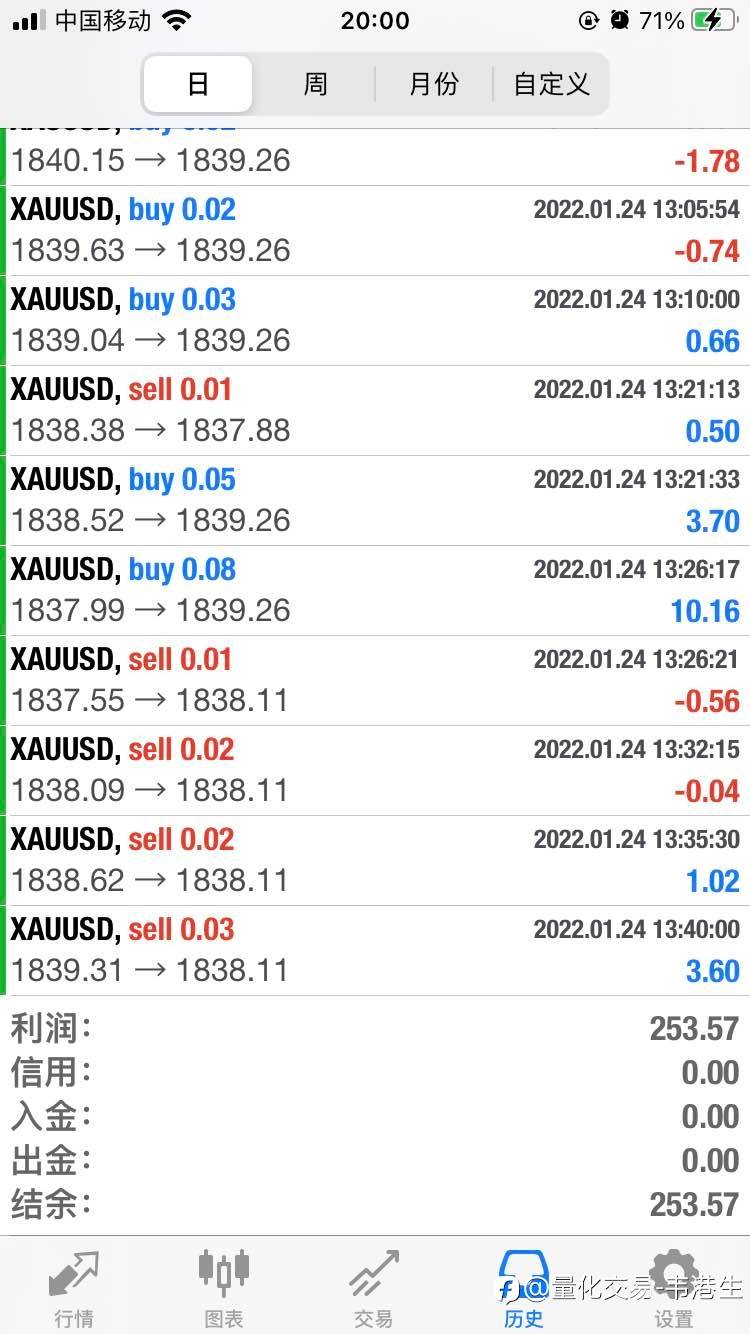The height and width of the screenshot is (1334, 750).
Task: Expand the sell 0.01 trade at 13:21:13
Action: [375, 411]
